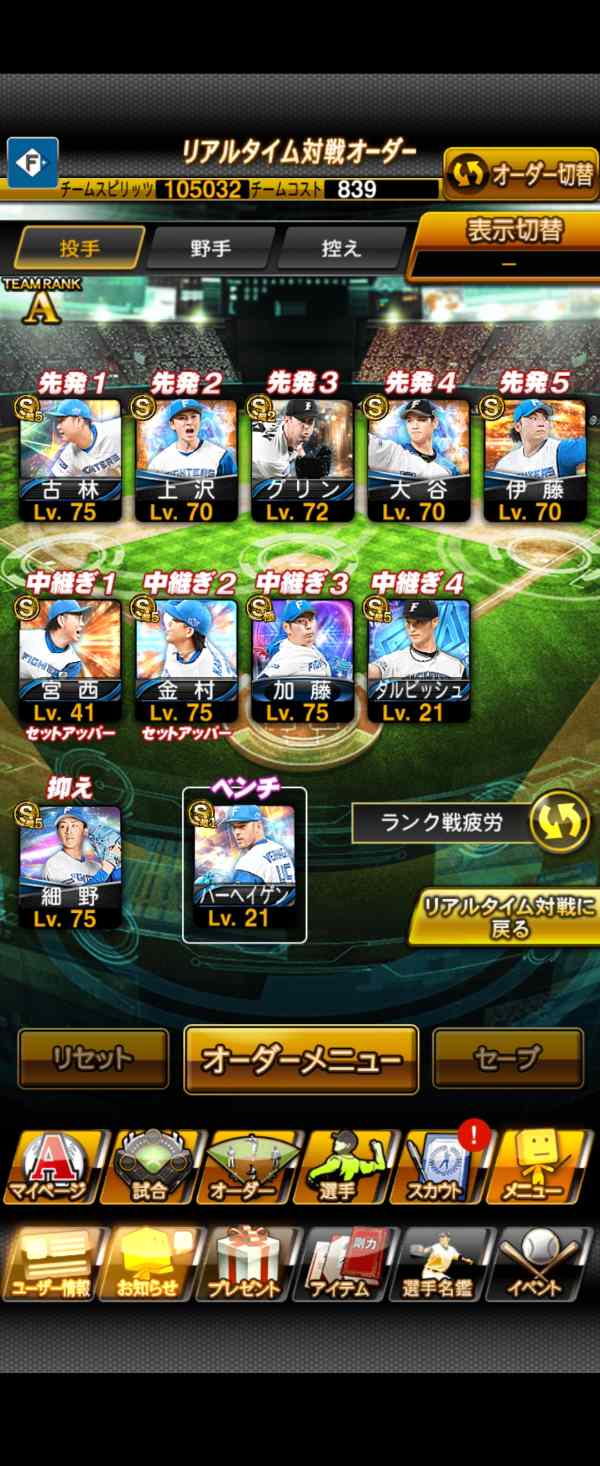Tap the リセット button
The width and height of the screenshot is (600, 1466).
point(93,1059)
